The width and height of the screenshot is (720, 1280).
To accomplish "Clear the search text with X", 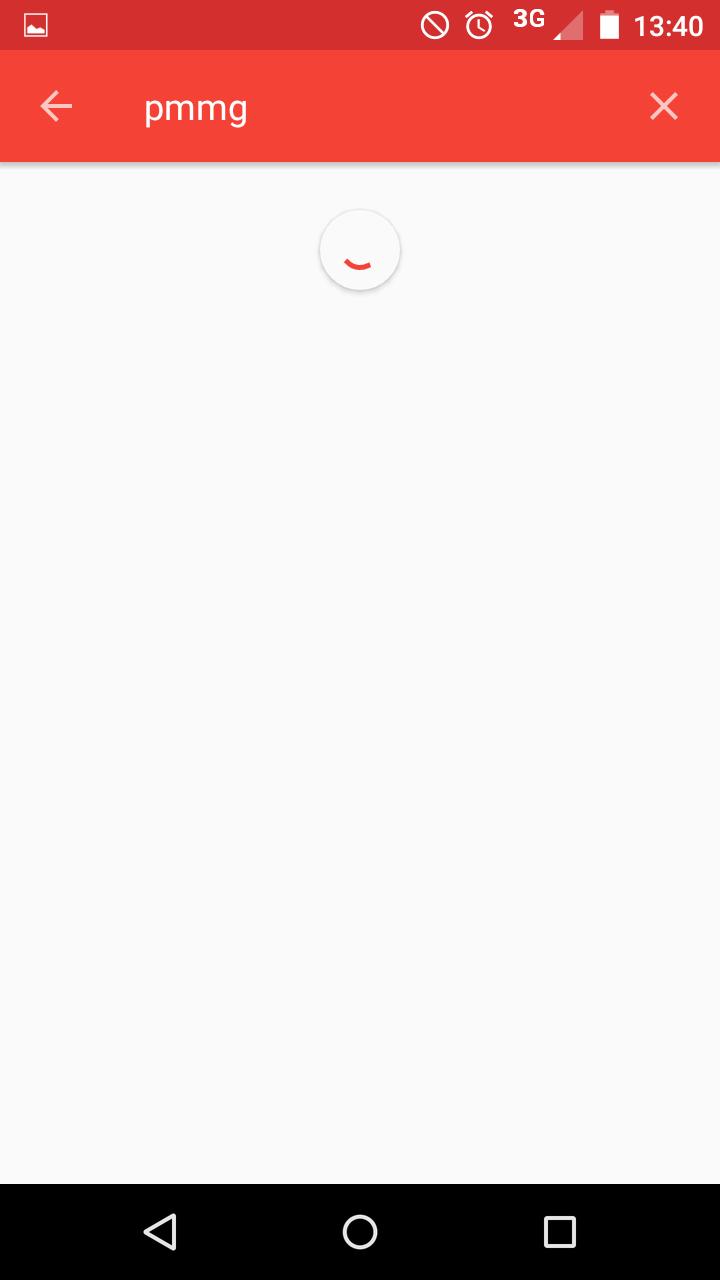I will (x=664, y=106).
